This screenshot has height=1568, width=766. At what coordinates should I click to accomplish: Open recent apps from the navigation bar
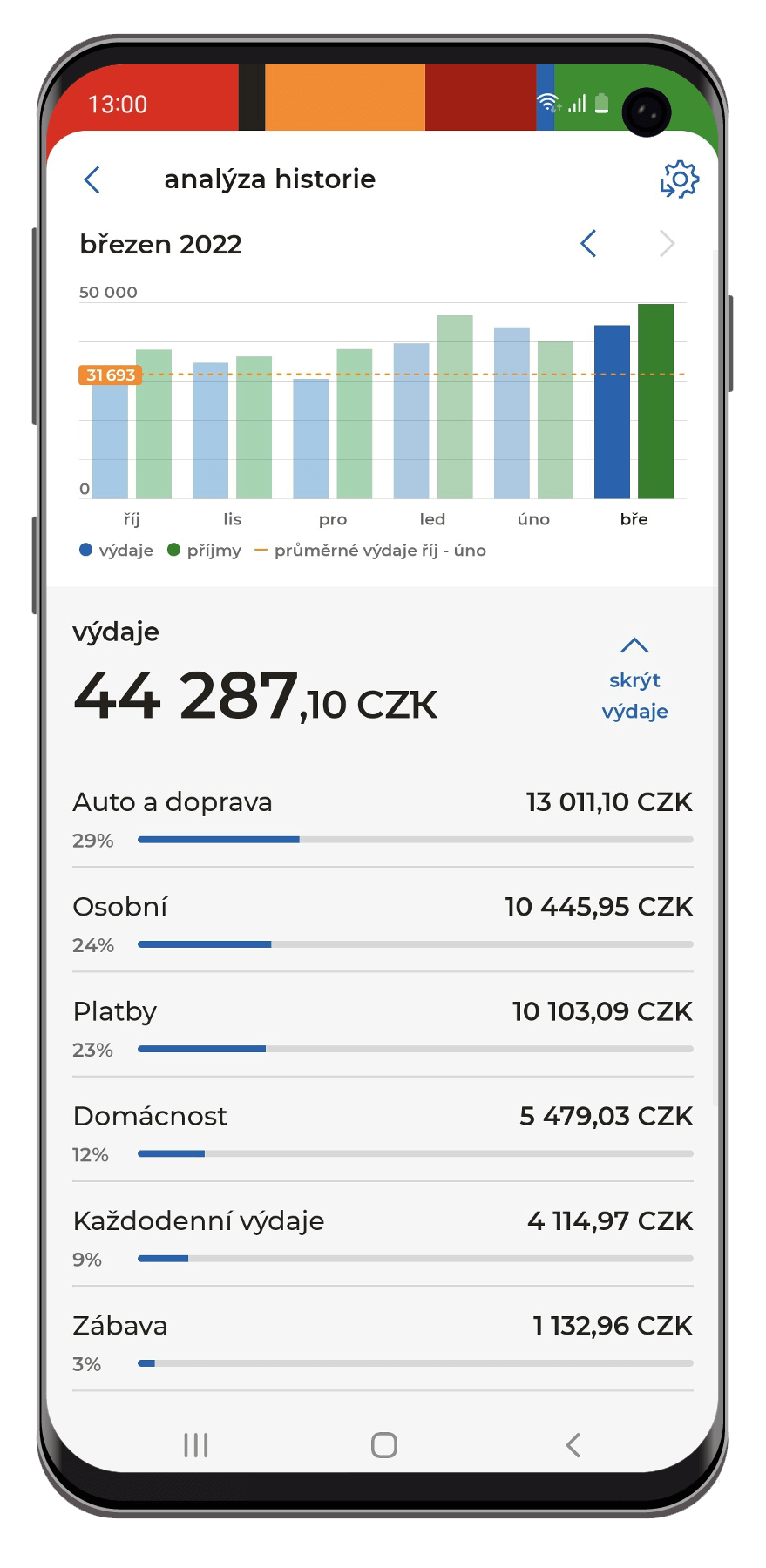click(196, 1445)
